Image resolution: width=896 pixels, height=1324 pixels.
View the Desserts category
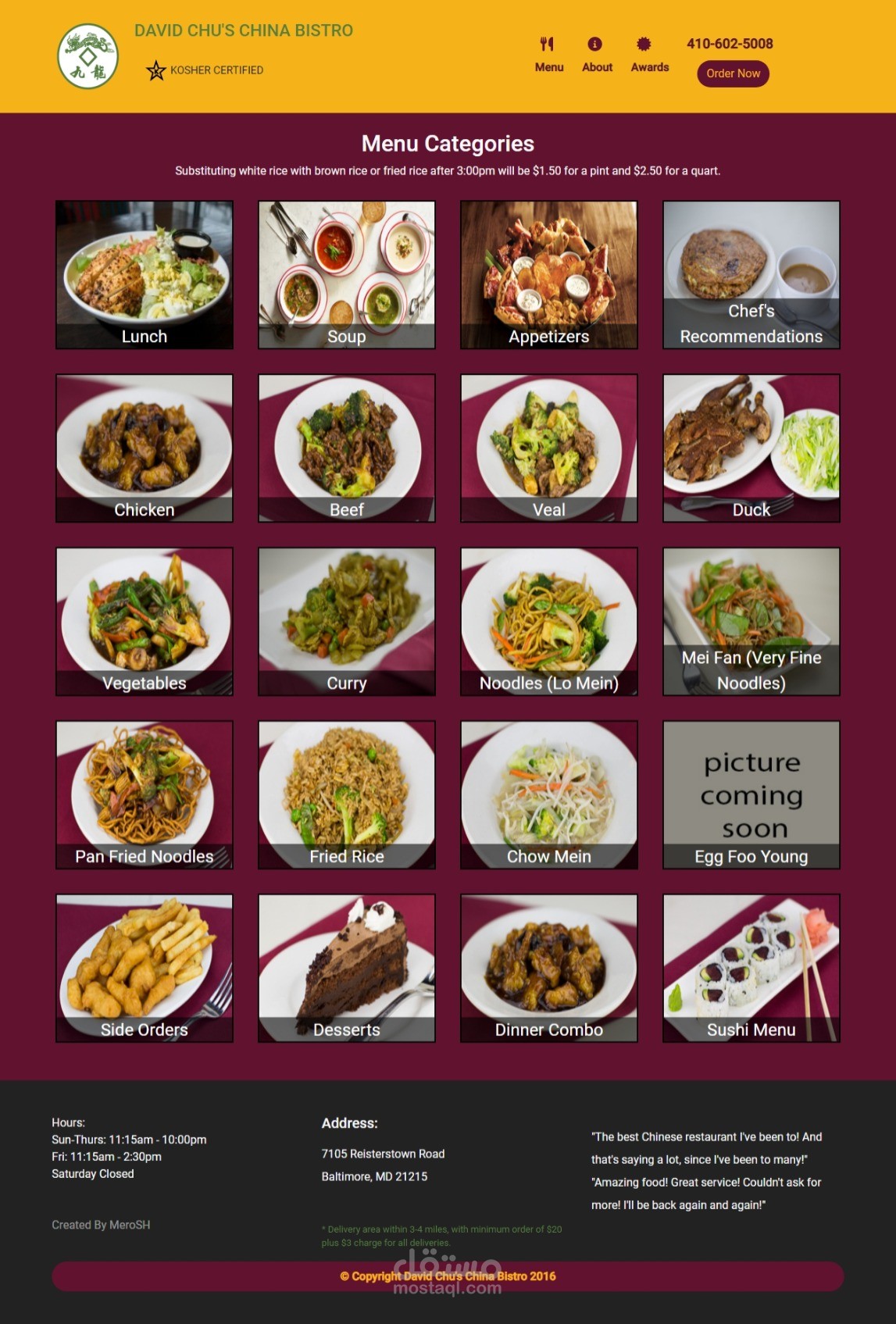coord(346,968)
